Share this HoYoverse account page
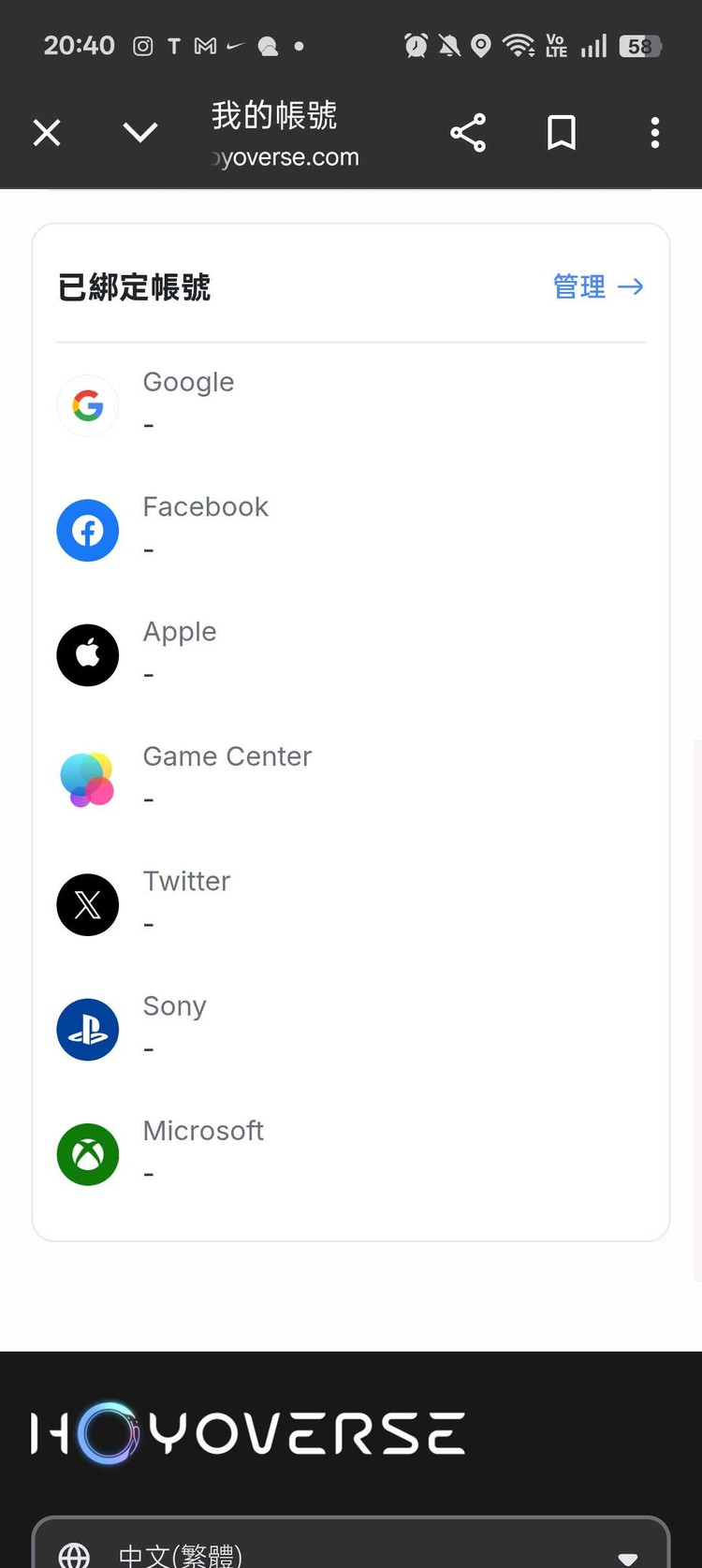The width and height of the screenshot is (702, 1568). click(468, 133)
